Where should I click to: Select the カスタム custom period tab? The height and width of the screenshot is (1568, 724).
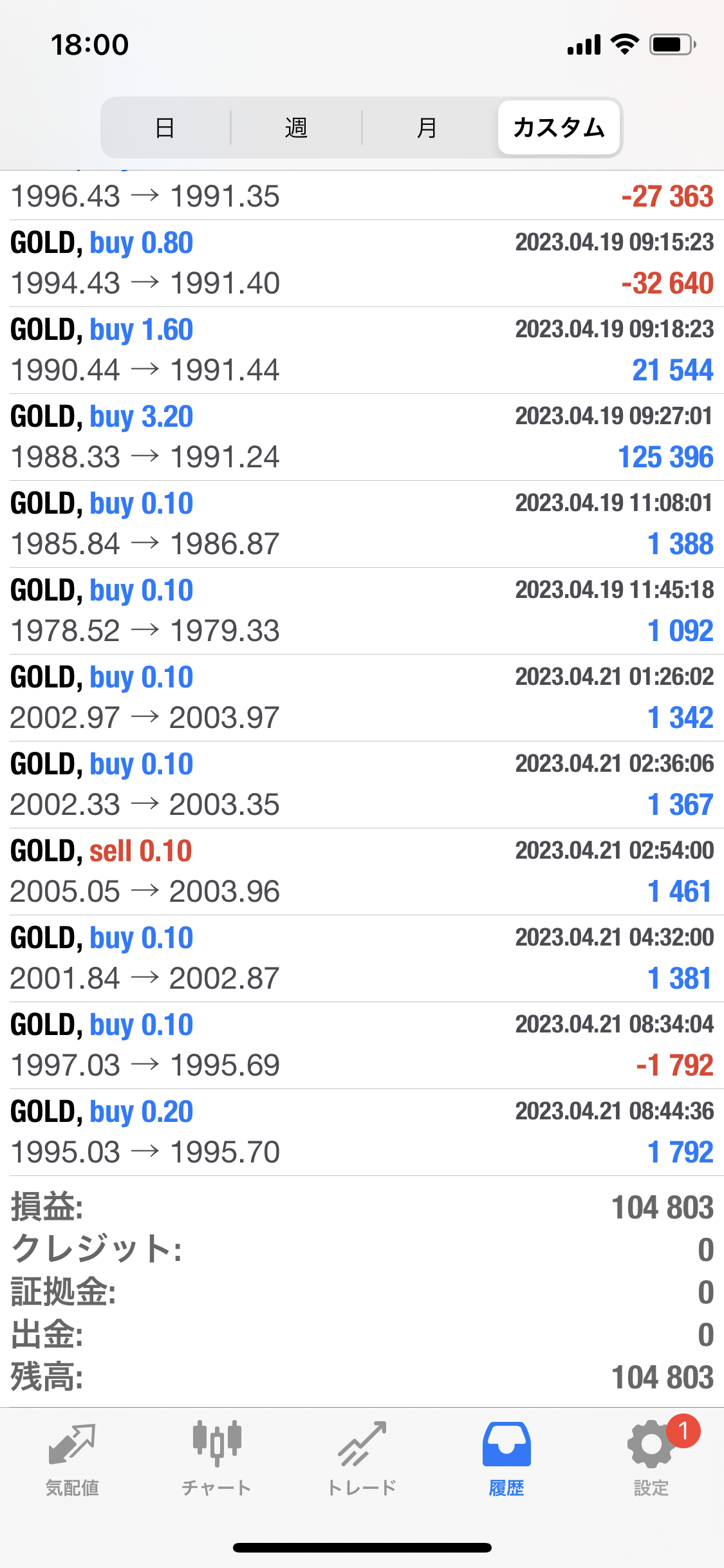tap(559, 127)
